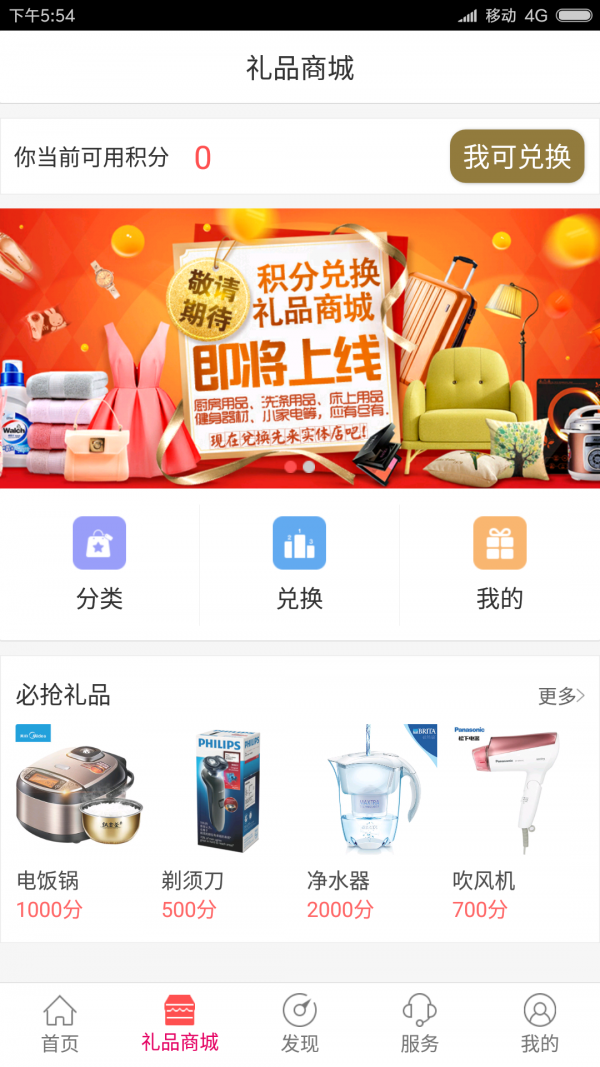Tap the 我可兑换 button

point(516,157)
